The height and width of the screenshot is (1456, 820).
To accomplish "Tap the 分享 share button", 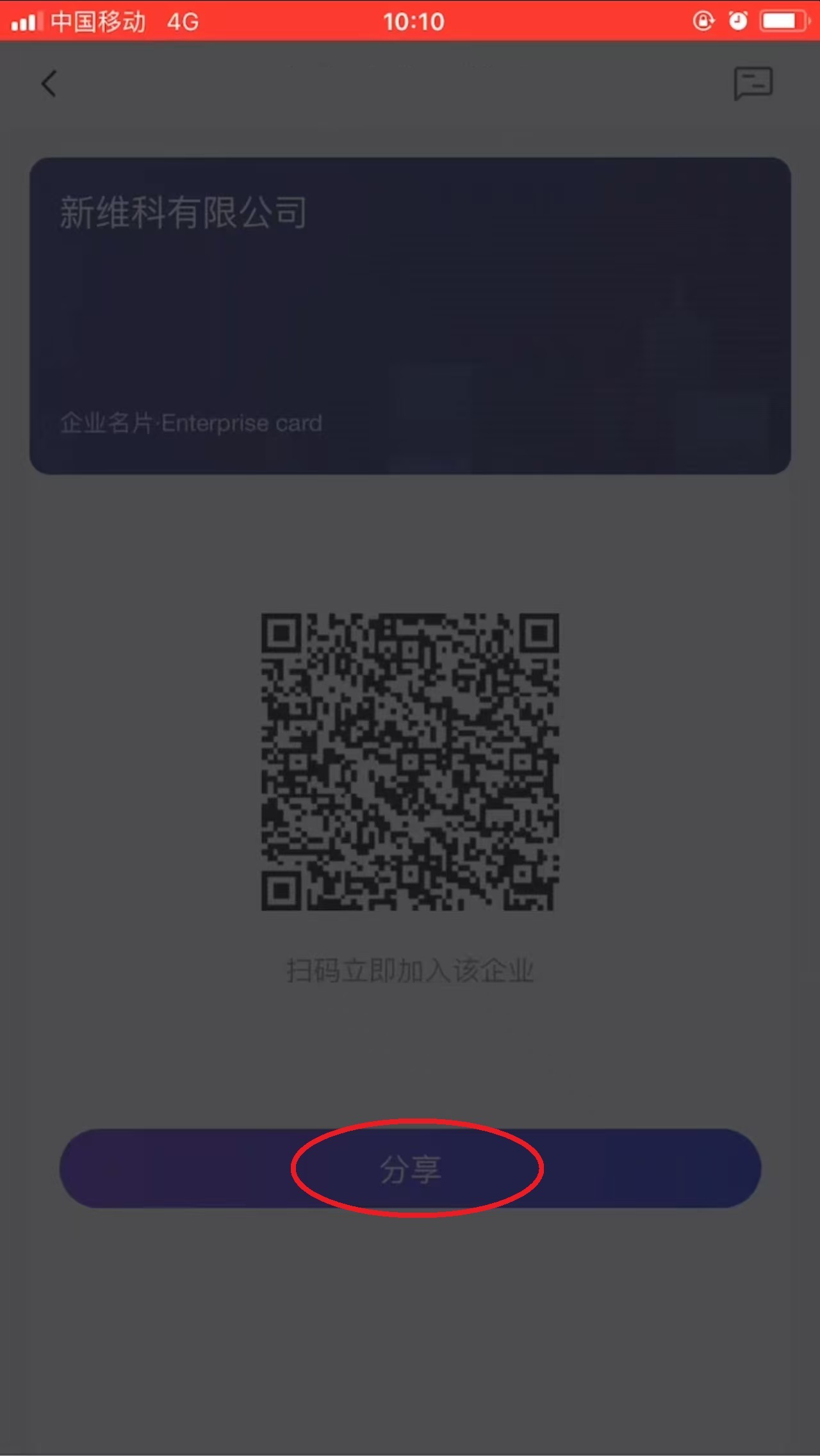I will (x=410, y=1169).
